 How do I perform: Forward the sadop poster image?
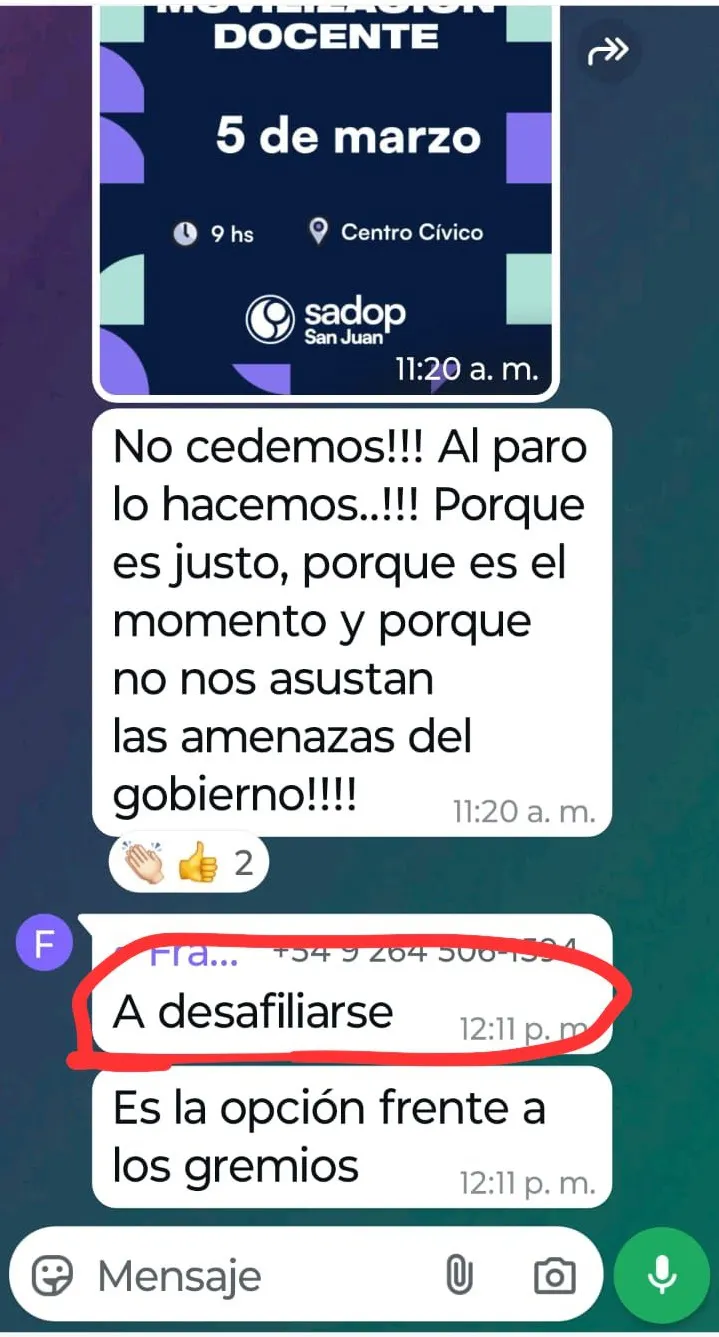pos(608,52)
